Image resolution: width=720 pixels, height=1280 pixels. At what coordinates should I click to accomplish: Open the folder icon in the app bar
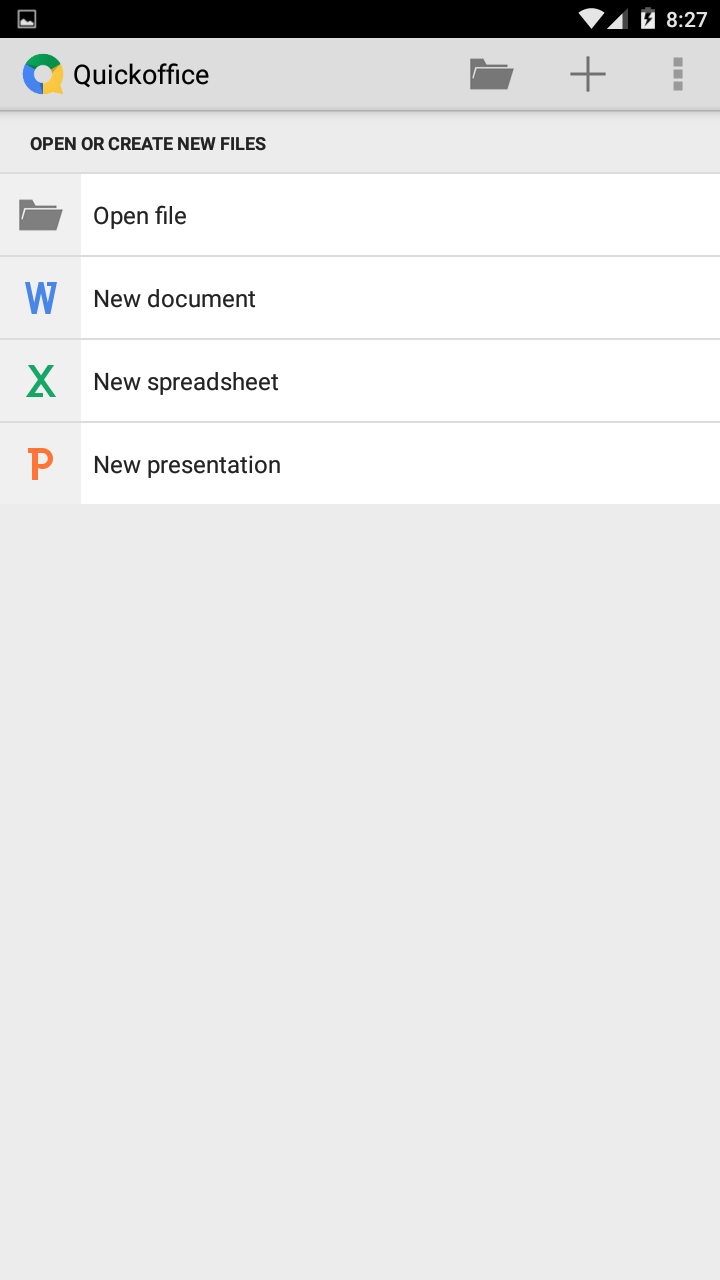point(491,75)
